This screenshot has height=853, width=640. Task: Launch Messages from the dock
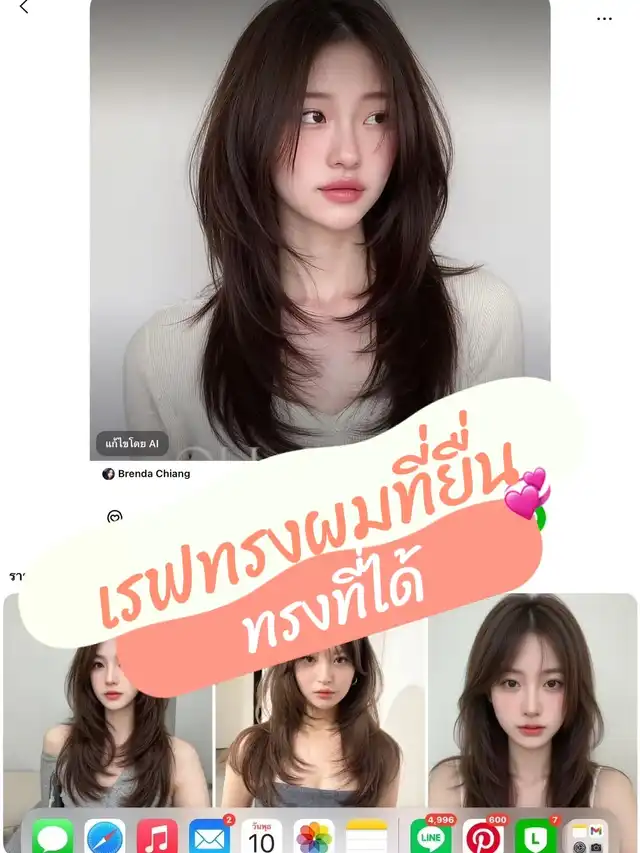pos(53,838)
